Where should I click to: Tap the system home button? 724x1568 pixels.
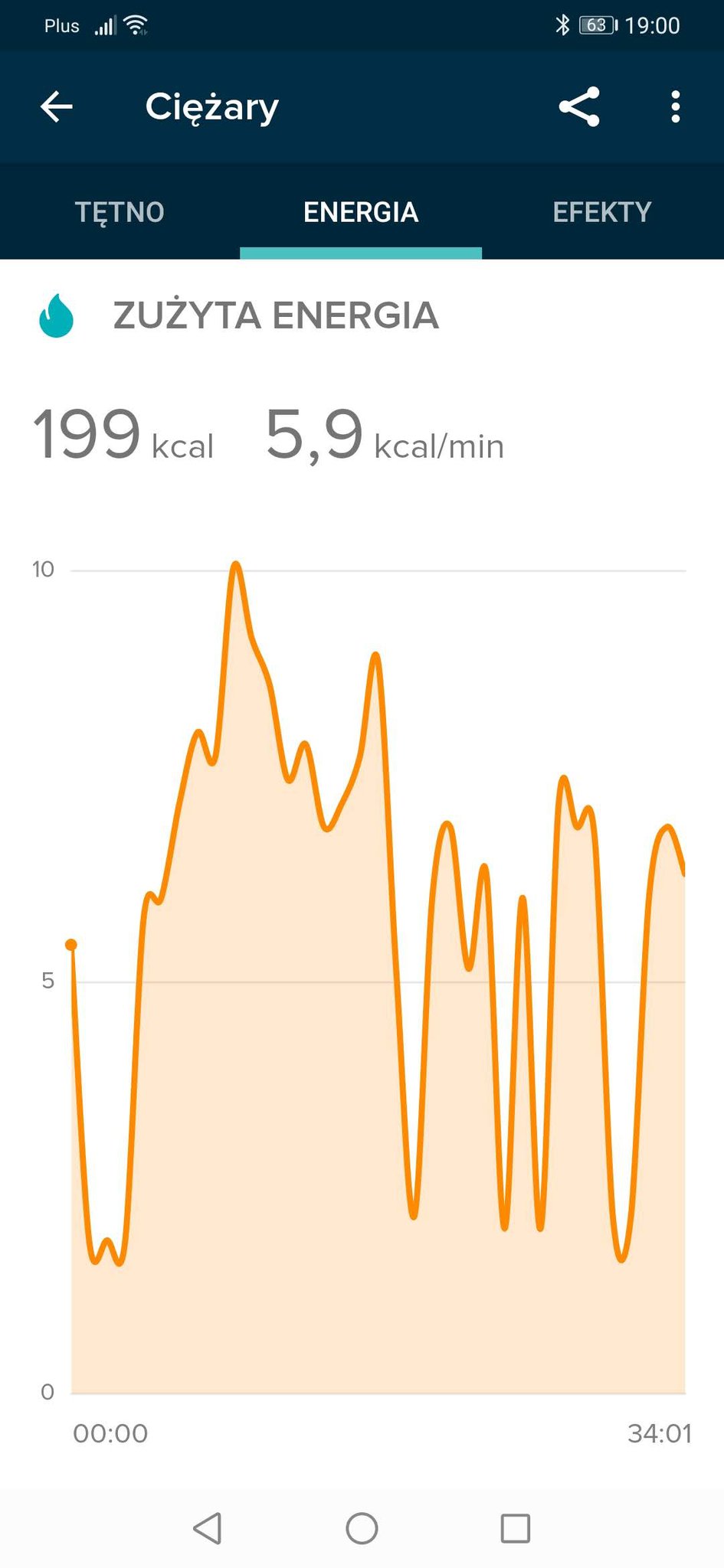click(362, 1528)
